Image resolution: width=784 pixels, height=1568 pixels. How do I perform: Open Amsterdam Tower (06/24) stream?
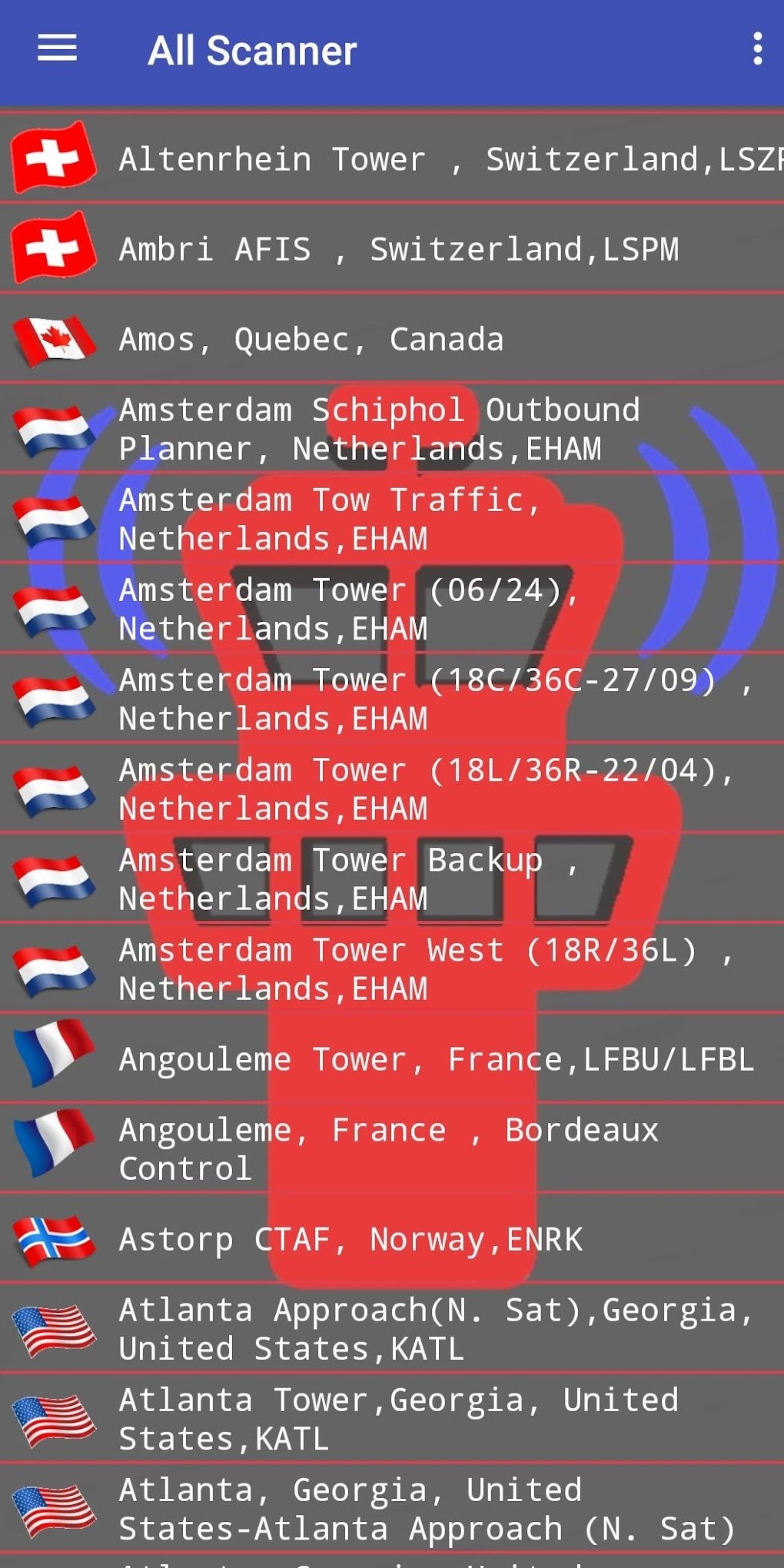(x=384, y=609)
